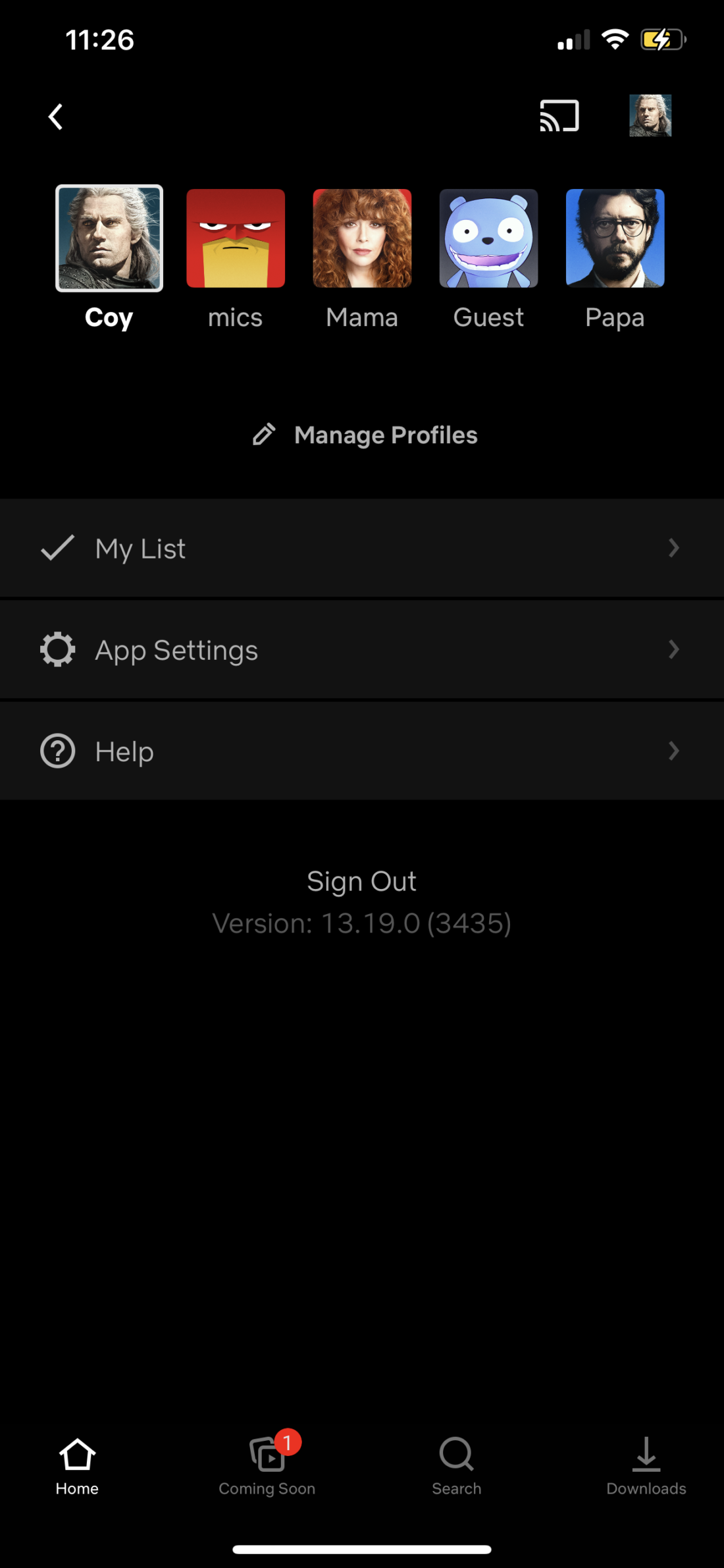Tap the gear icon beside App Settings

point(57,649)
